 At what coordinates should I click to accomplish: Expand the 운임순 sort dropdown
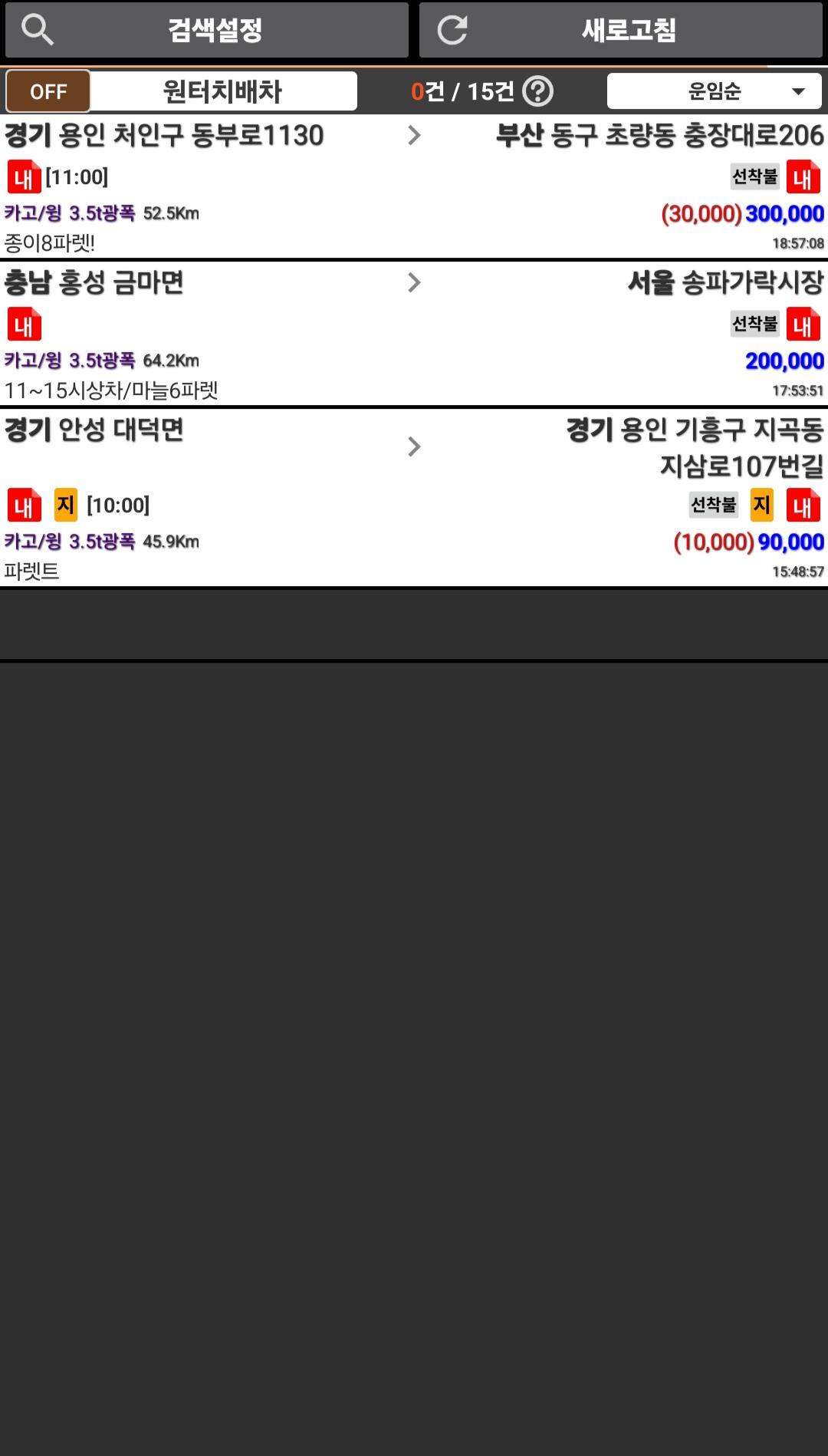(x=714, y=91)
